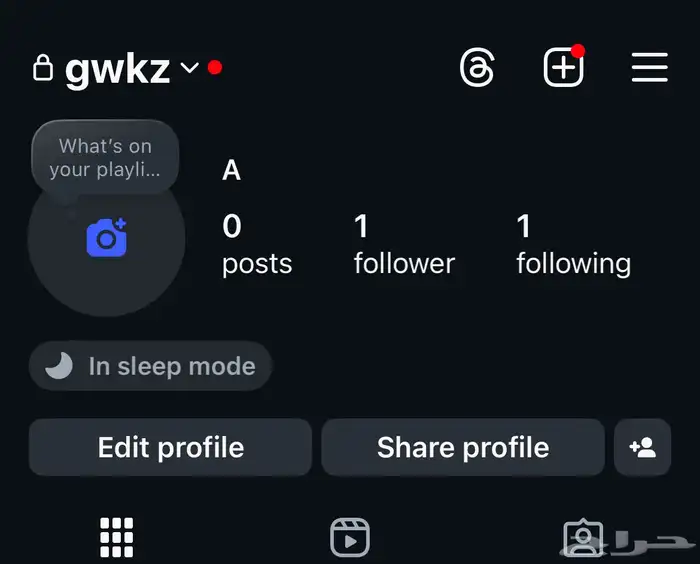View the posts count
The height and width of the screenshot is (564, 700).
tap(256, 244)
